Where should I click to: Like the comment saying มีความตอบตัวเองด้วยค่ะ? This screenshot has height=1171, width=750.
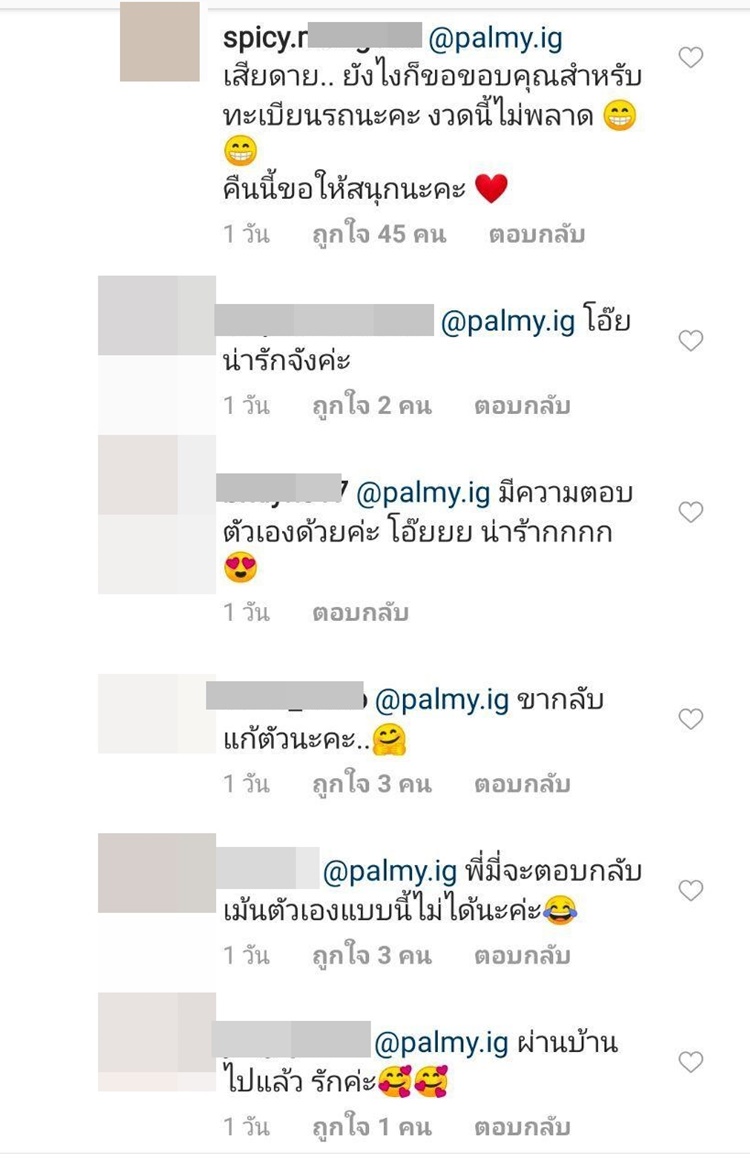pyautogui.click(x=691, y=512)
